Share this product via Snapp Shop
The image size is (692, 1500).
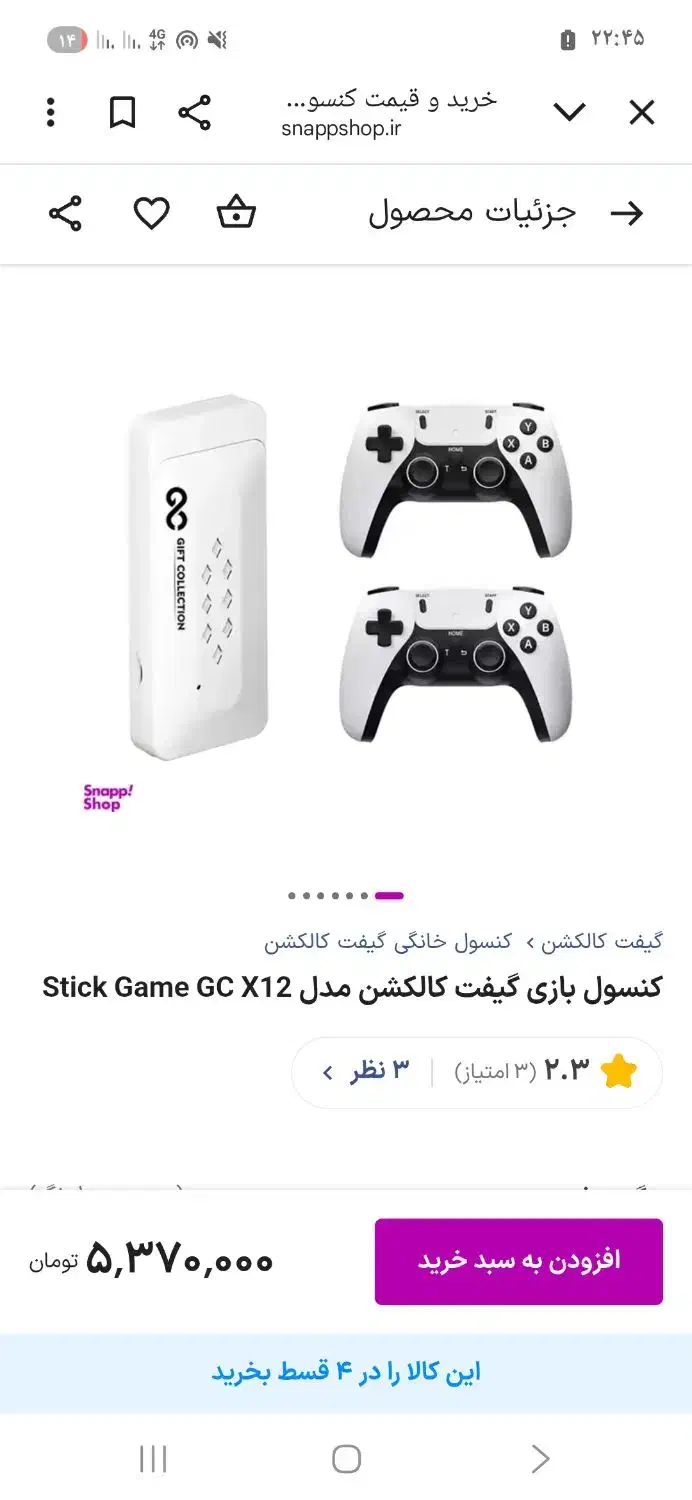66,213
